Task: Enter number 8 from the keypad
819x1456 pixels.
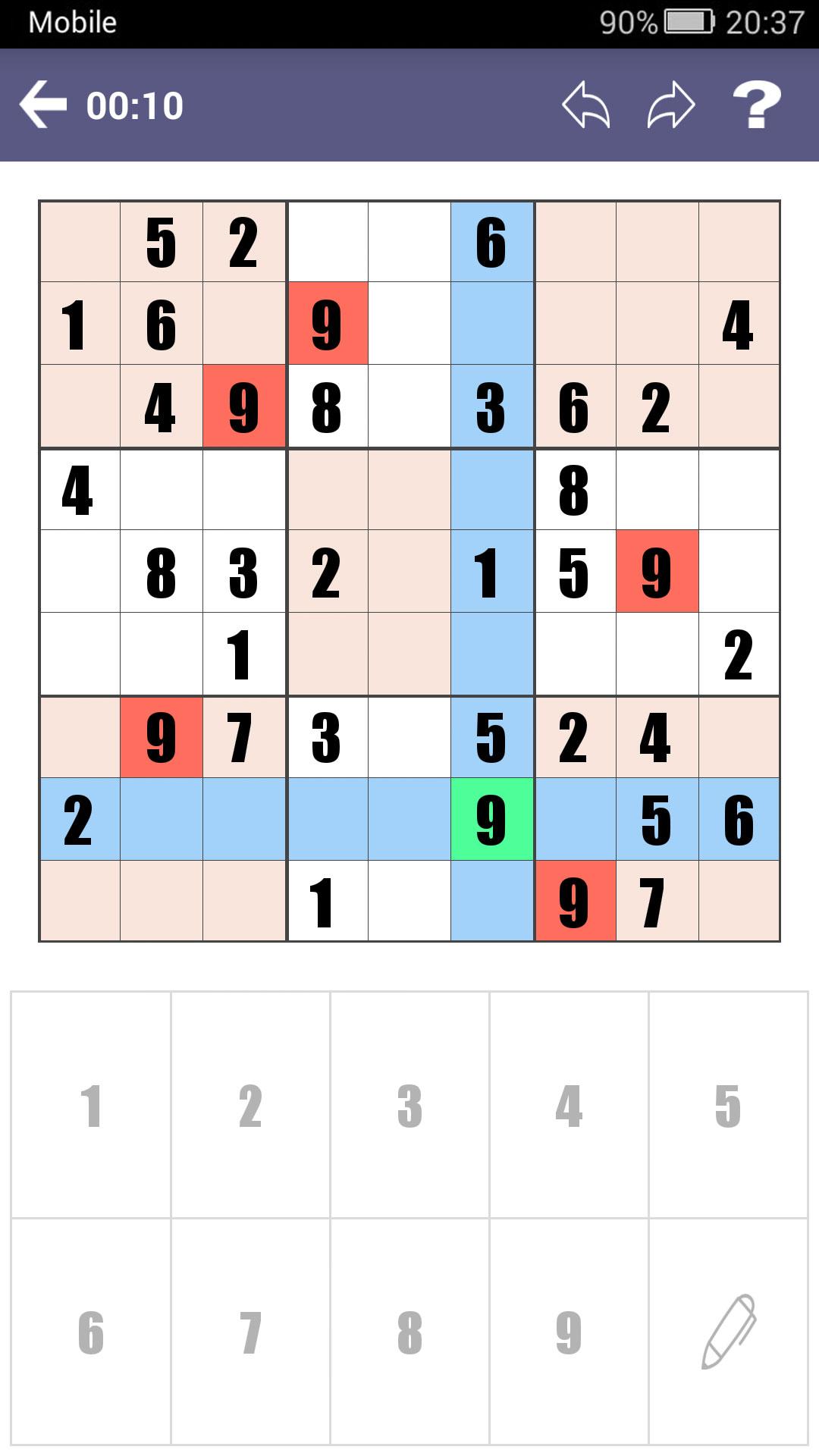Action: [x=409, y=1332]
